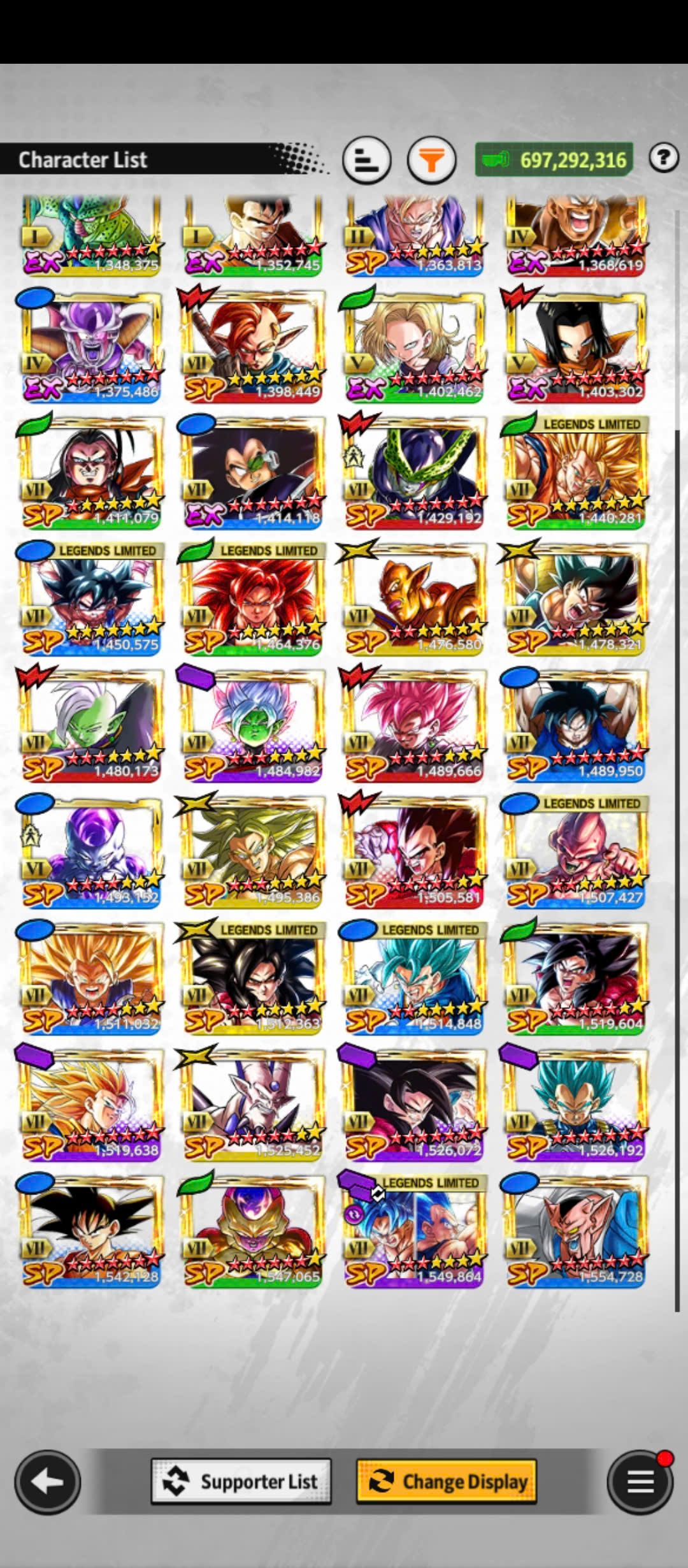This screenshot has height=1568, width=688.
Task: Open the main menu button
Action: click(640, 1482)
